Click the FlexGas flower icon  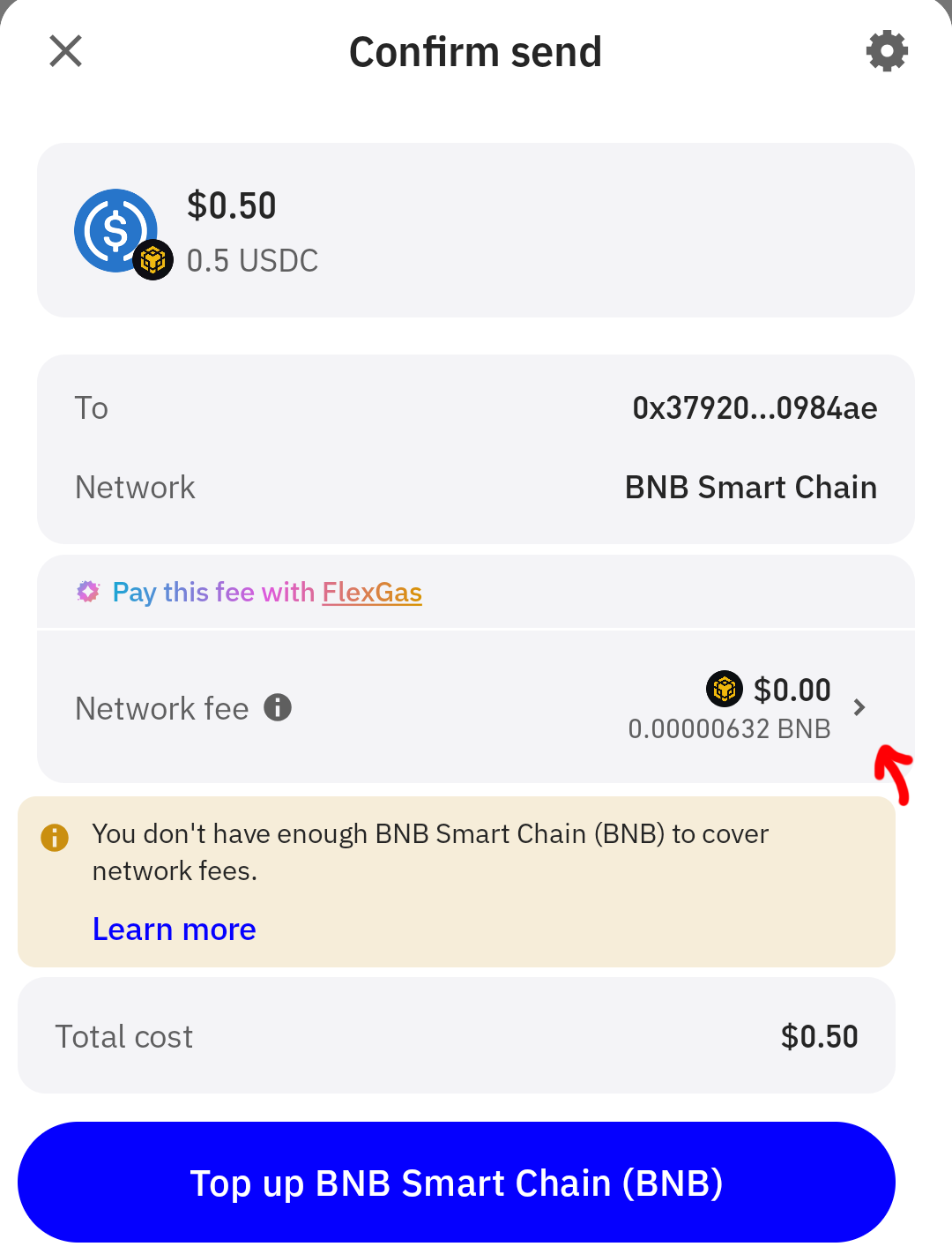(87, 591)
